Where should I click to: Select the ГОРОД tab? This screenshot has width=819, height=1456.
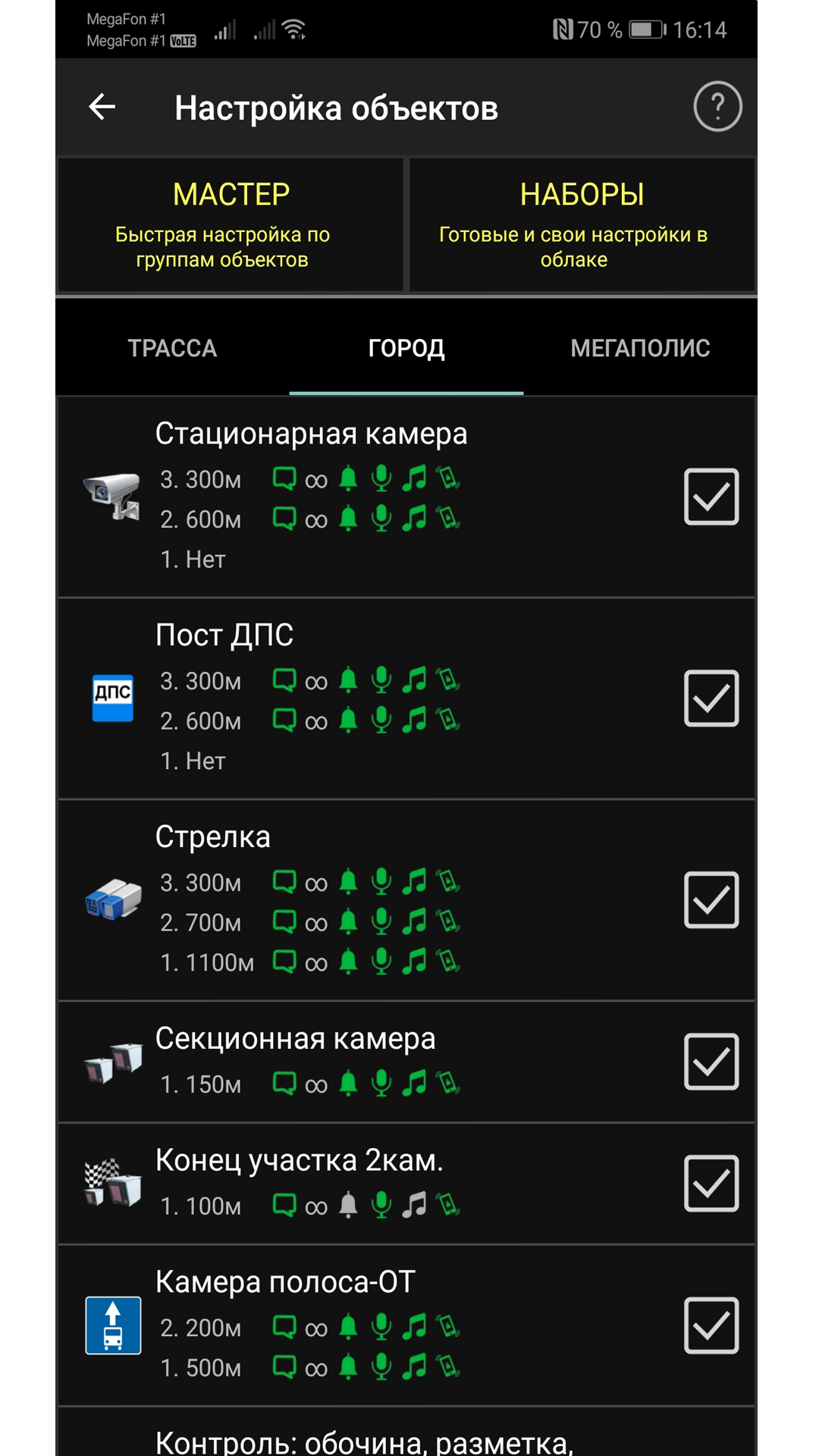tap(406, 348)
